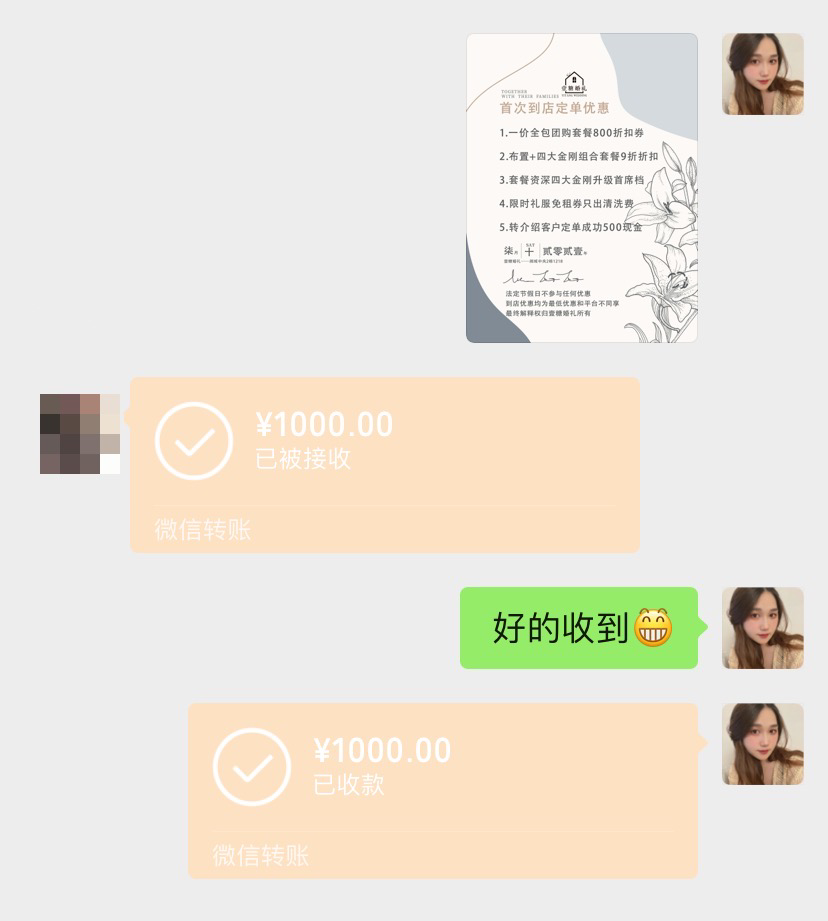This screenshot has width=828, height=921.
Task: Open the ¥1000.00 已被接收 transfer message
Action: pyautogui.click(x=385, y=464)
